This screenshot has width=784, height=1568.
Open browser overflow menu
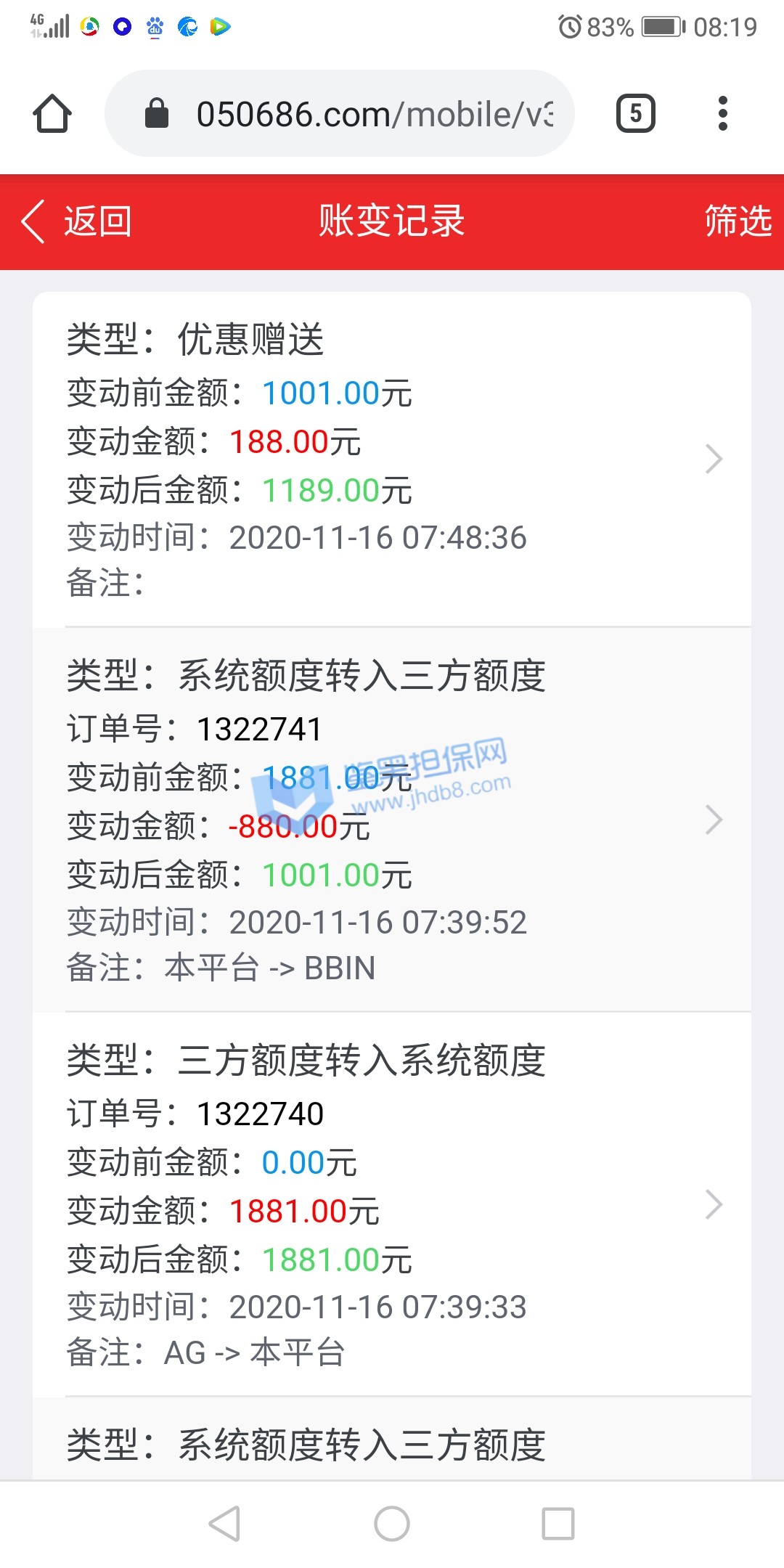722,114
